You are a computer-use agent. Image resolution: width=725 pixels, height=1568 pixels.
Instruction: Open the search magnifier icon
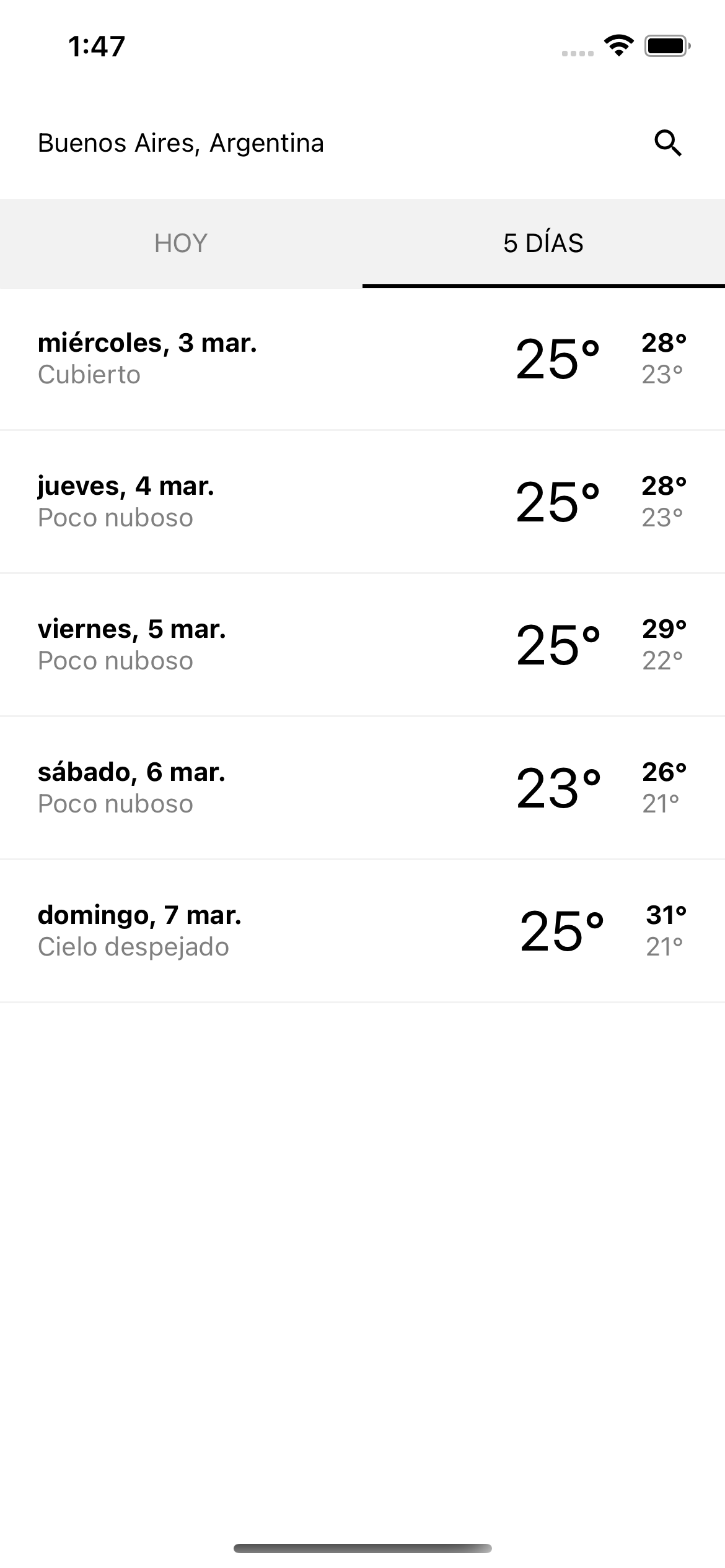[x=667, y=144]
